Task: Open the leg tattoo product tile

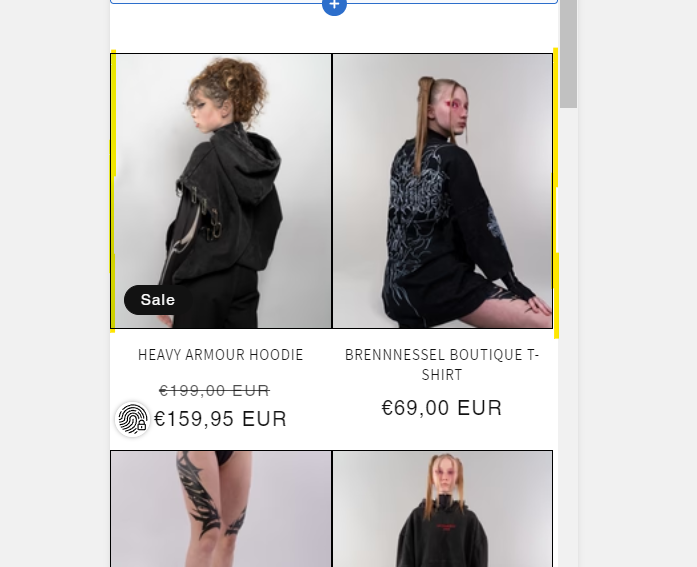Action: (x=221, y=508)
